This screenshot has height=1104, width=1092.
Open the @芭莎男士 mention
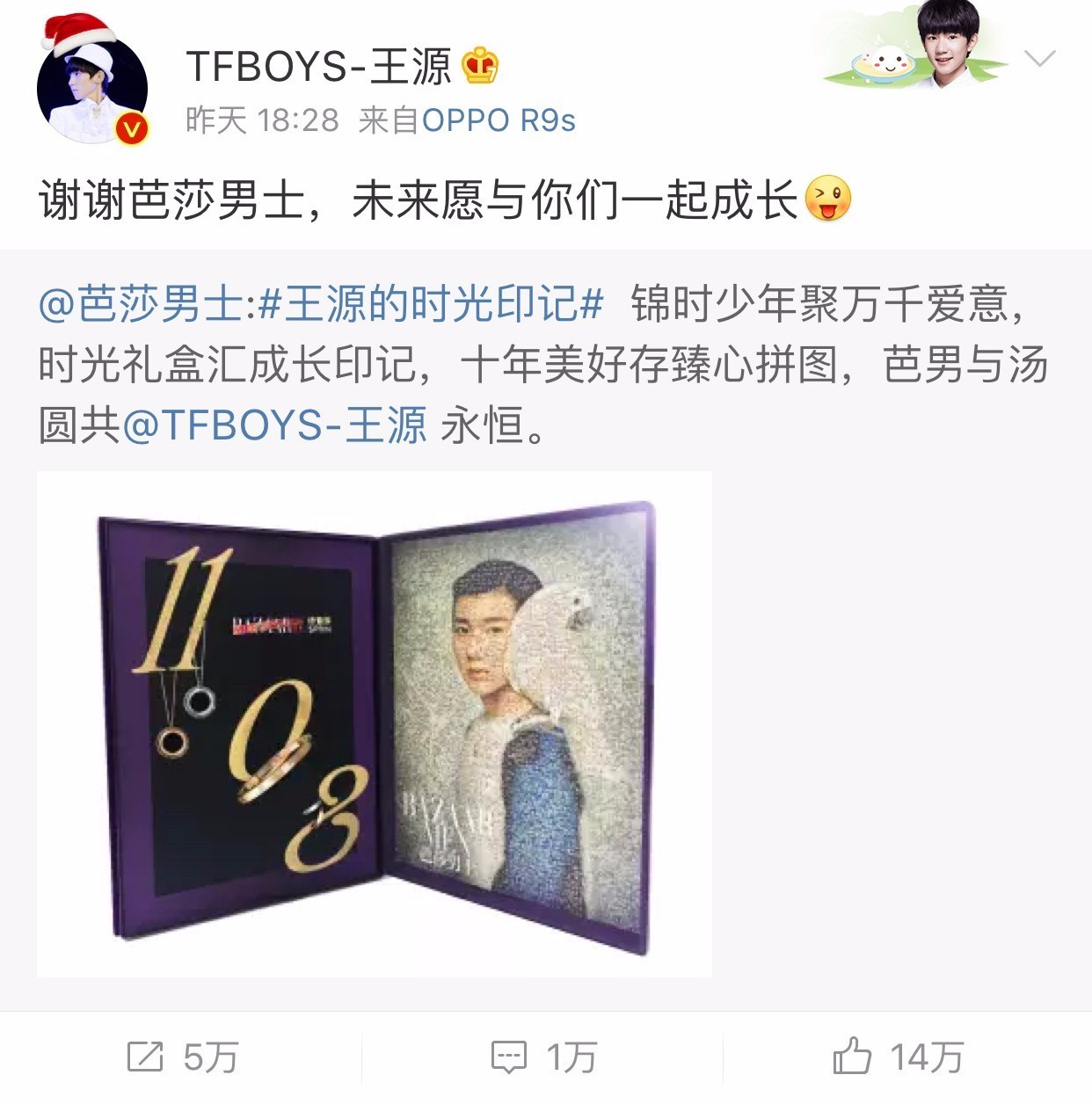pyautogui.click(x=142, y=305)
